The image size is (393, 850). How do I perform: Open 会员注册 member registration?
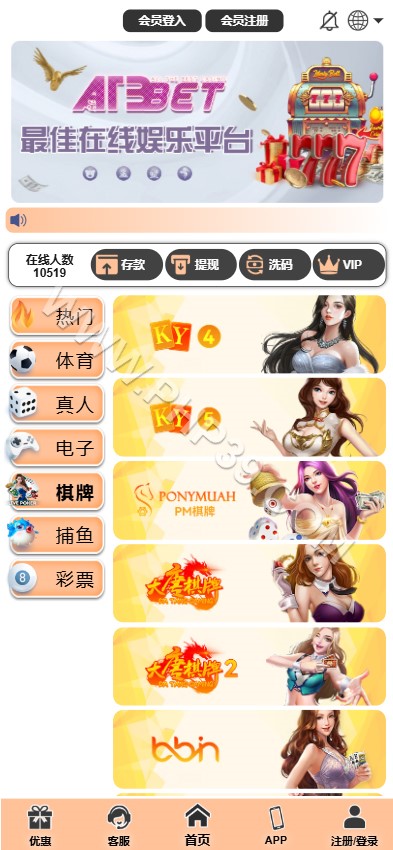coord(244,21)
